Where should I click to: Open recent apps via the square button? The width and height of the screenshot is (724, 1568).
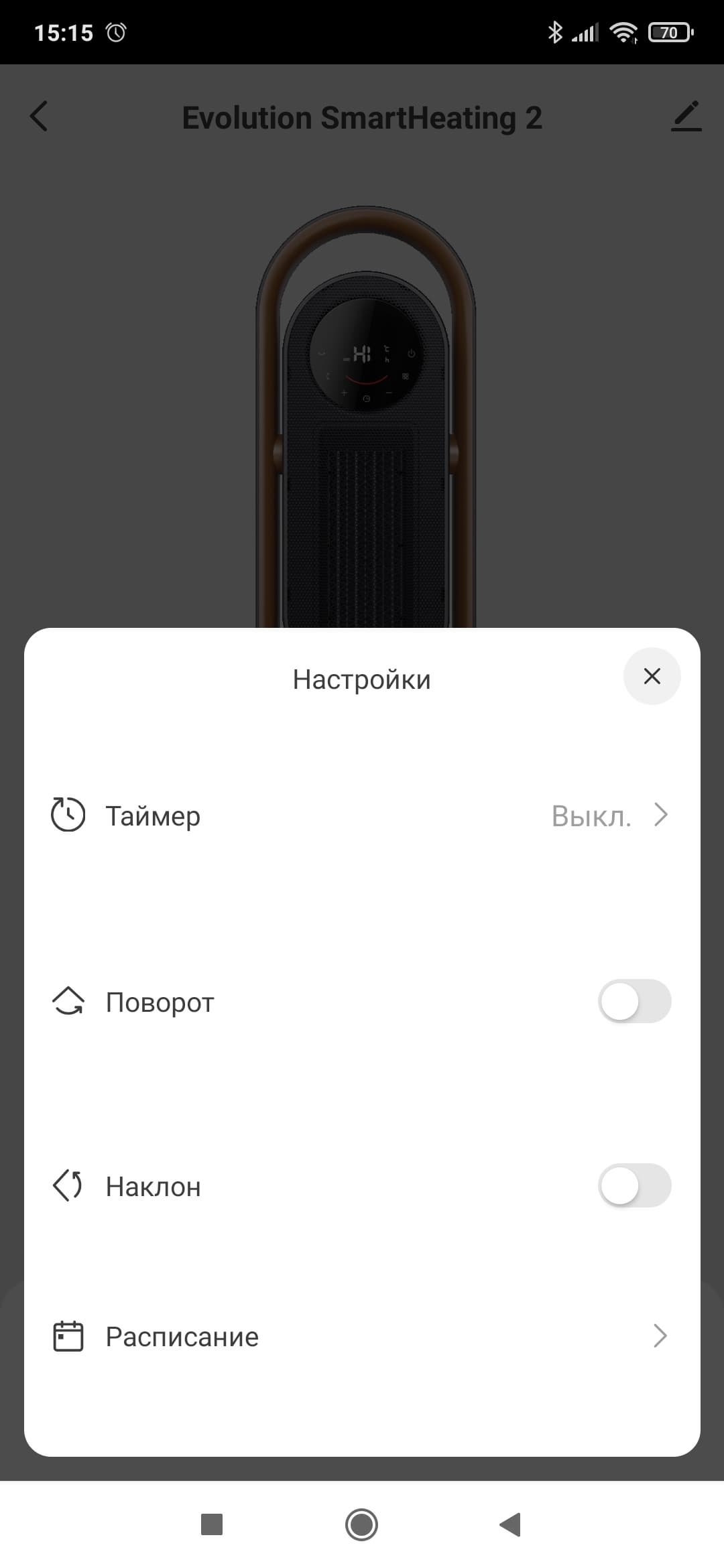(212, 1524)
